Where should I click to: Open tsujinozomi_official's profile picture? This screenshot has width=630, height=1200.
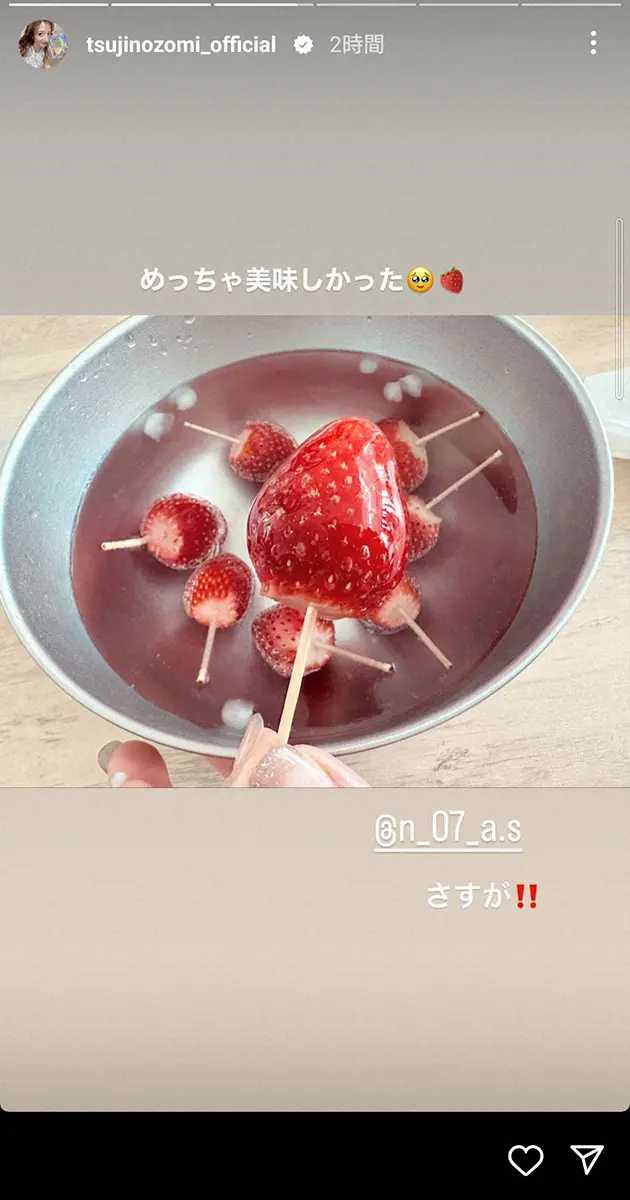[42, 44]
